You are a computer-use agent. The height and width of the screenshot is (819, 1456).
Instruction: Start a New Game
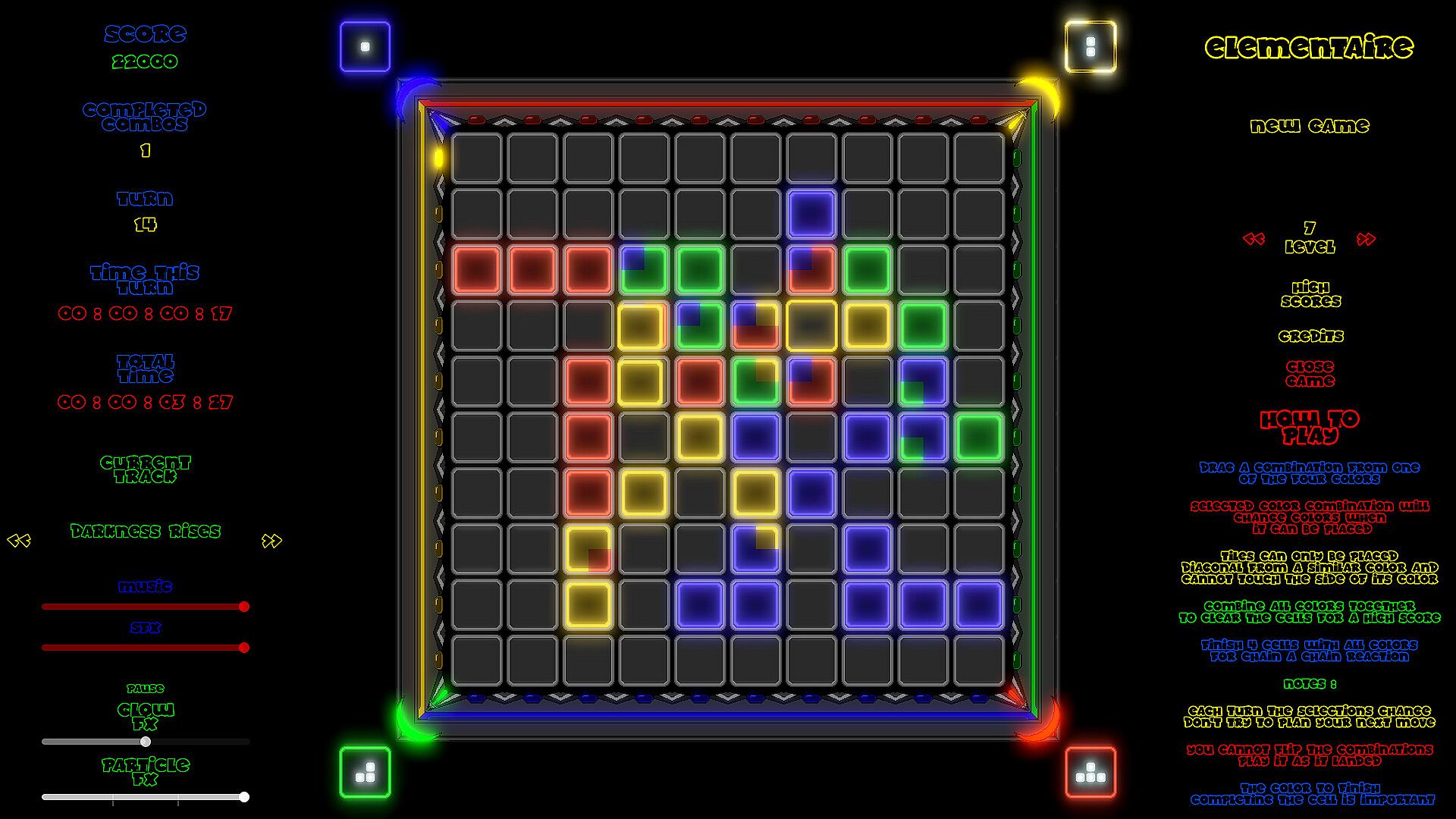[x=1309, y=126]
